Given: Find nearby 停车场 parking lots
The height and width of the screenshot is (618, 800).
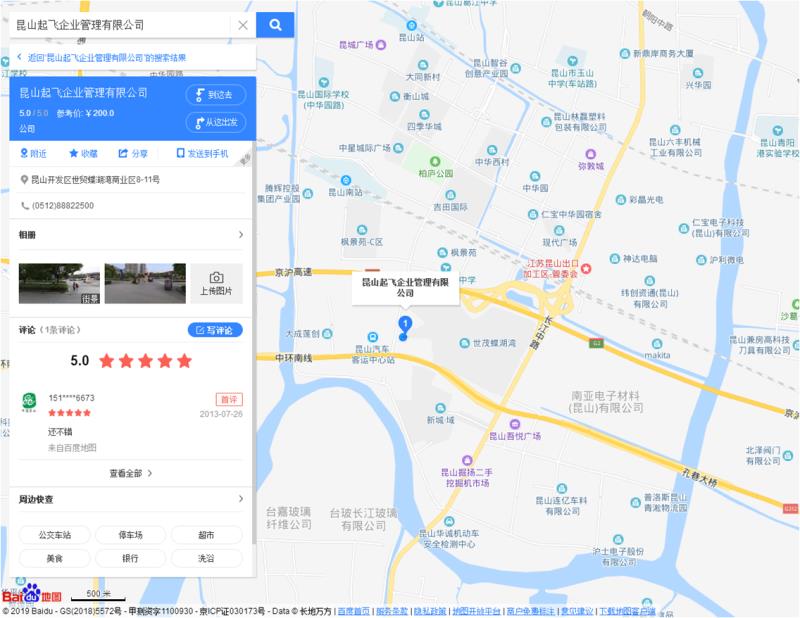Looking at the screenshot, I should (130, 535).
